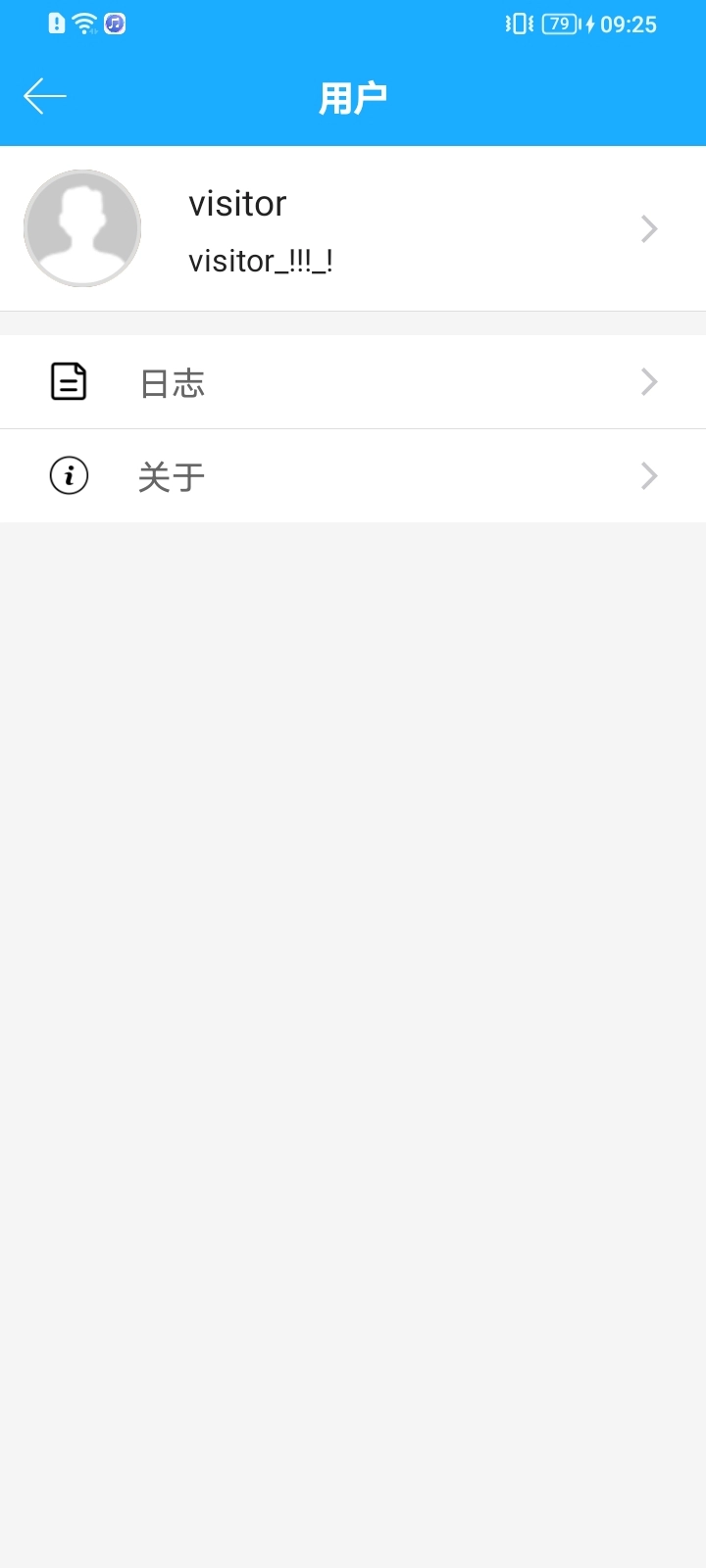Open the visitor profile avatar picture

(82, 227)
